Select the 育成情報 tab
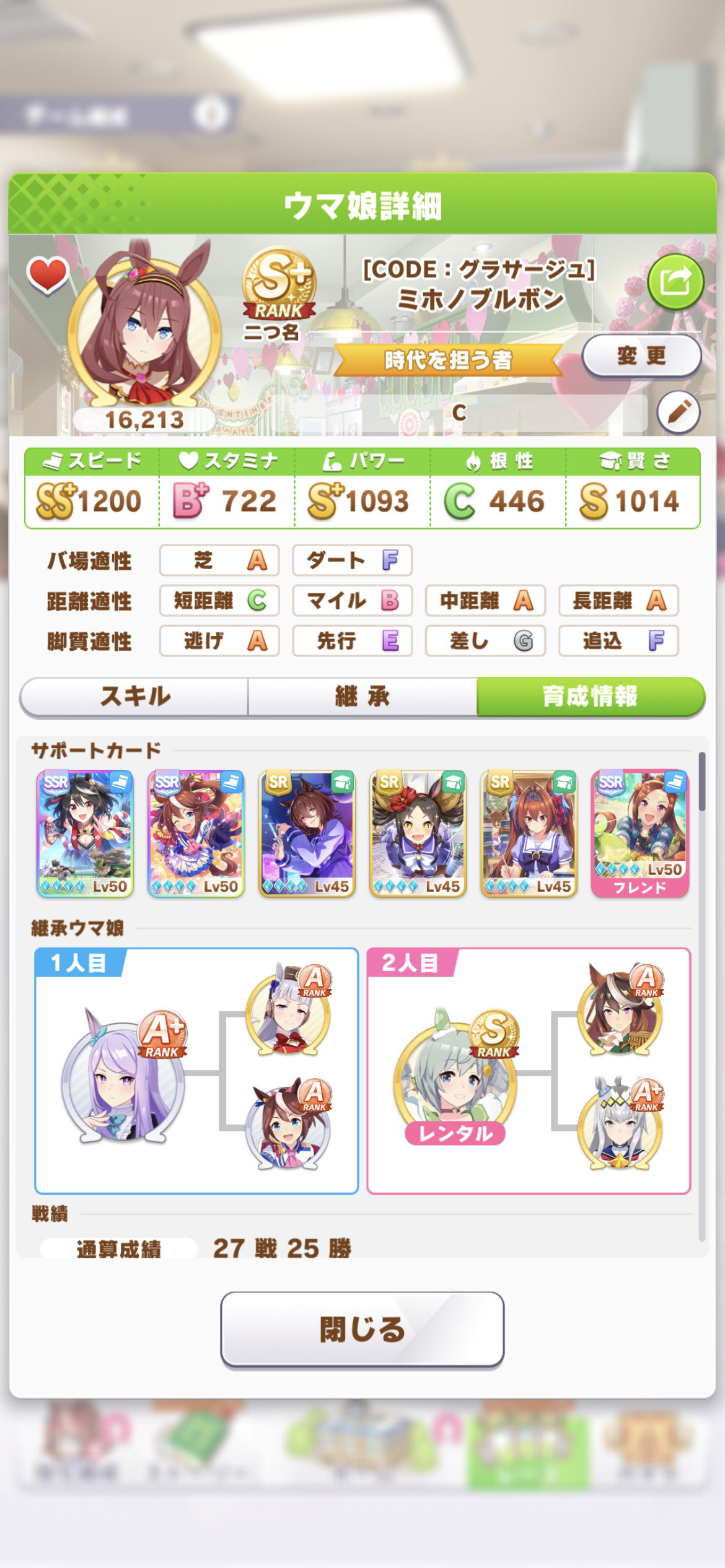Image resolution: width=725 pixels, height=1568 pixels. pyautogui.click(x=591, y=697)
